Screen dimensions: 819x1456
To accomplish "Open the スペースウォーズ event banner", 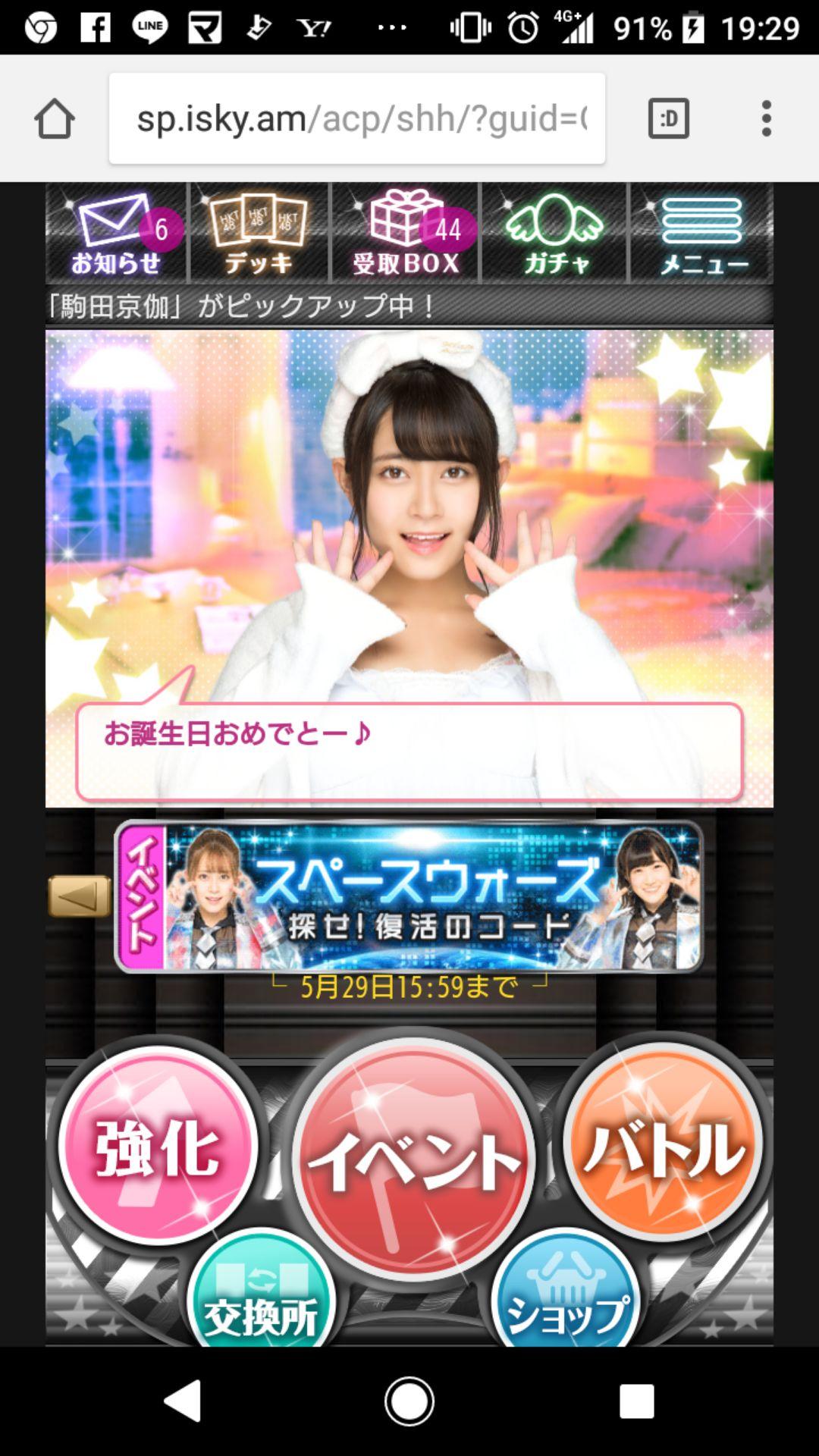I will (409, 896).
